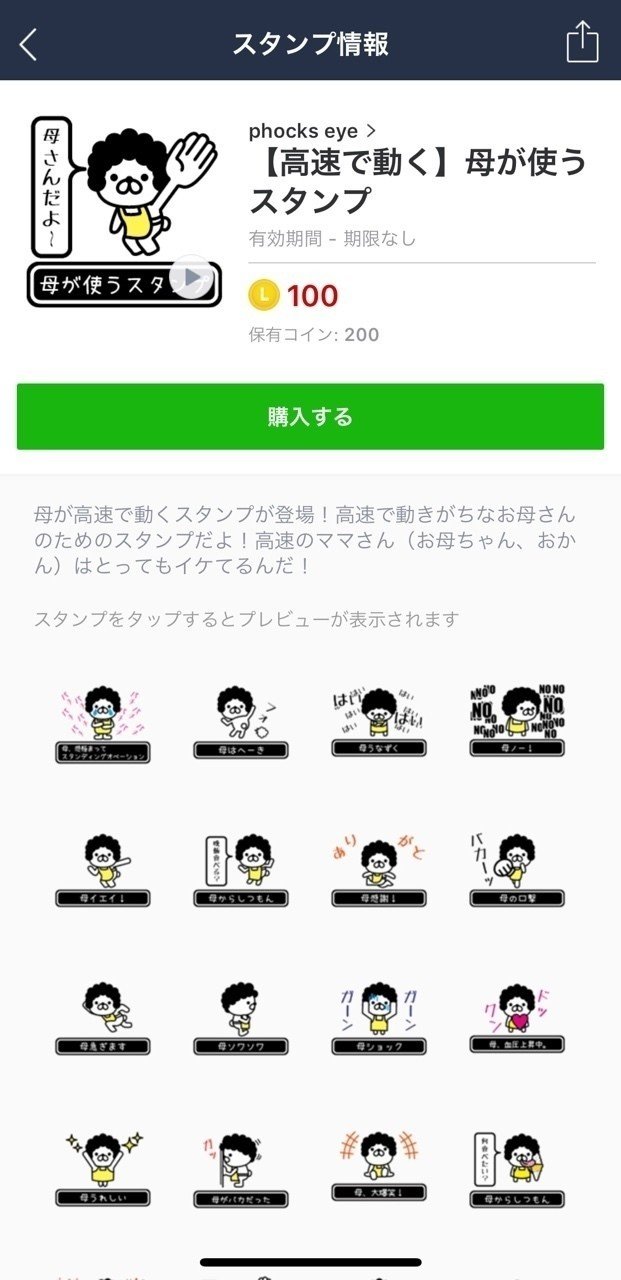This screenshot has height=1280, width=621.
Task: Preview the standing ovation sticker
Action: (x=102, y=722)
